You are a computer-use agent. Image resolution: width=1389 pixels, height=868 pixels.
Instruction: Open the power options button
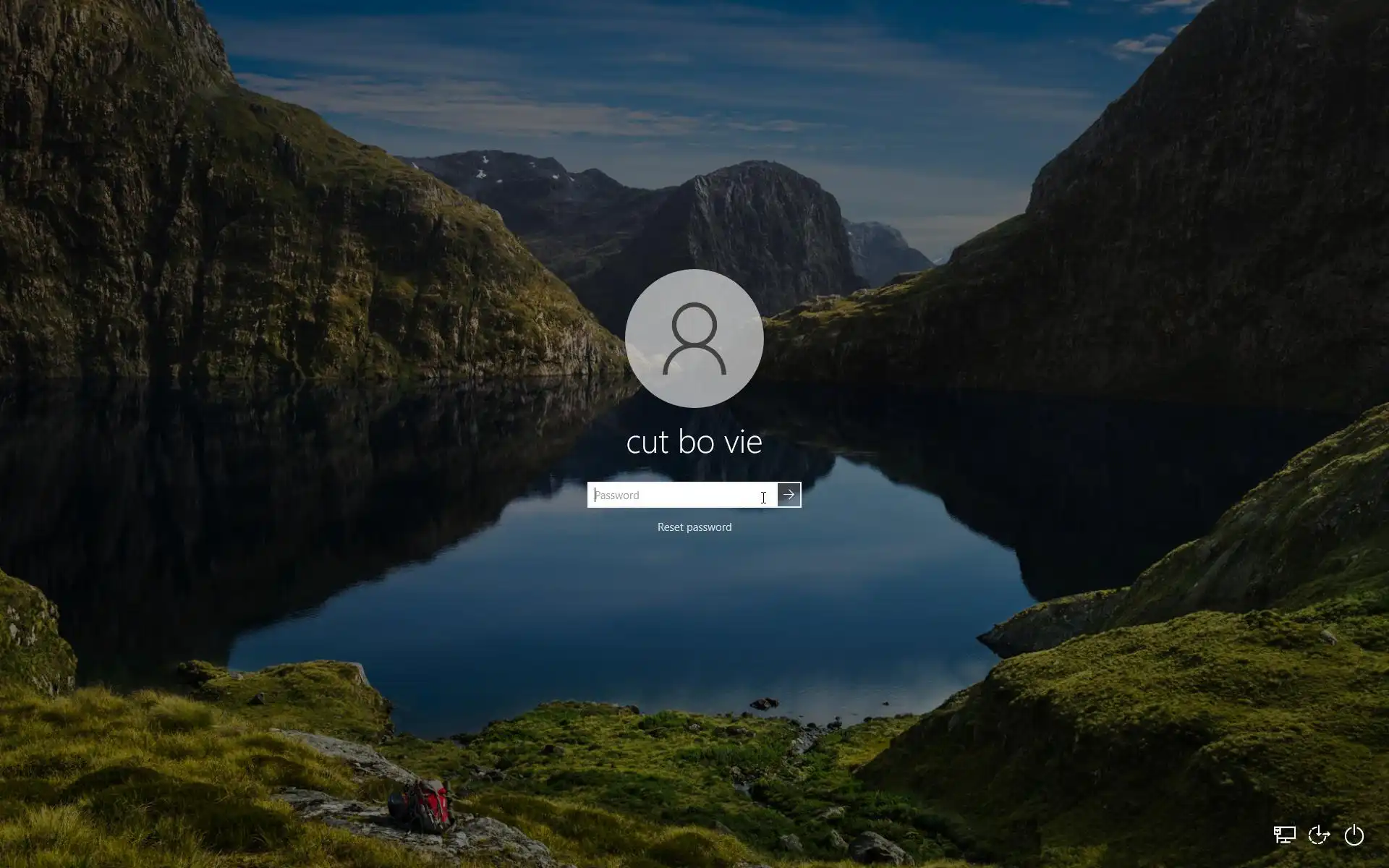pos(1354,835)
